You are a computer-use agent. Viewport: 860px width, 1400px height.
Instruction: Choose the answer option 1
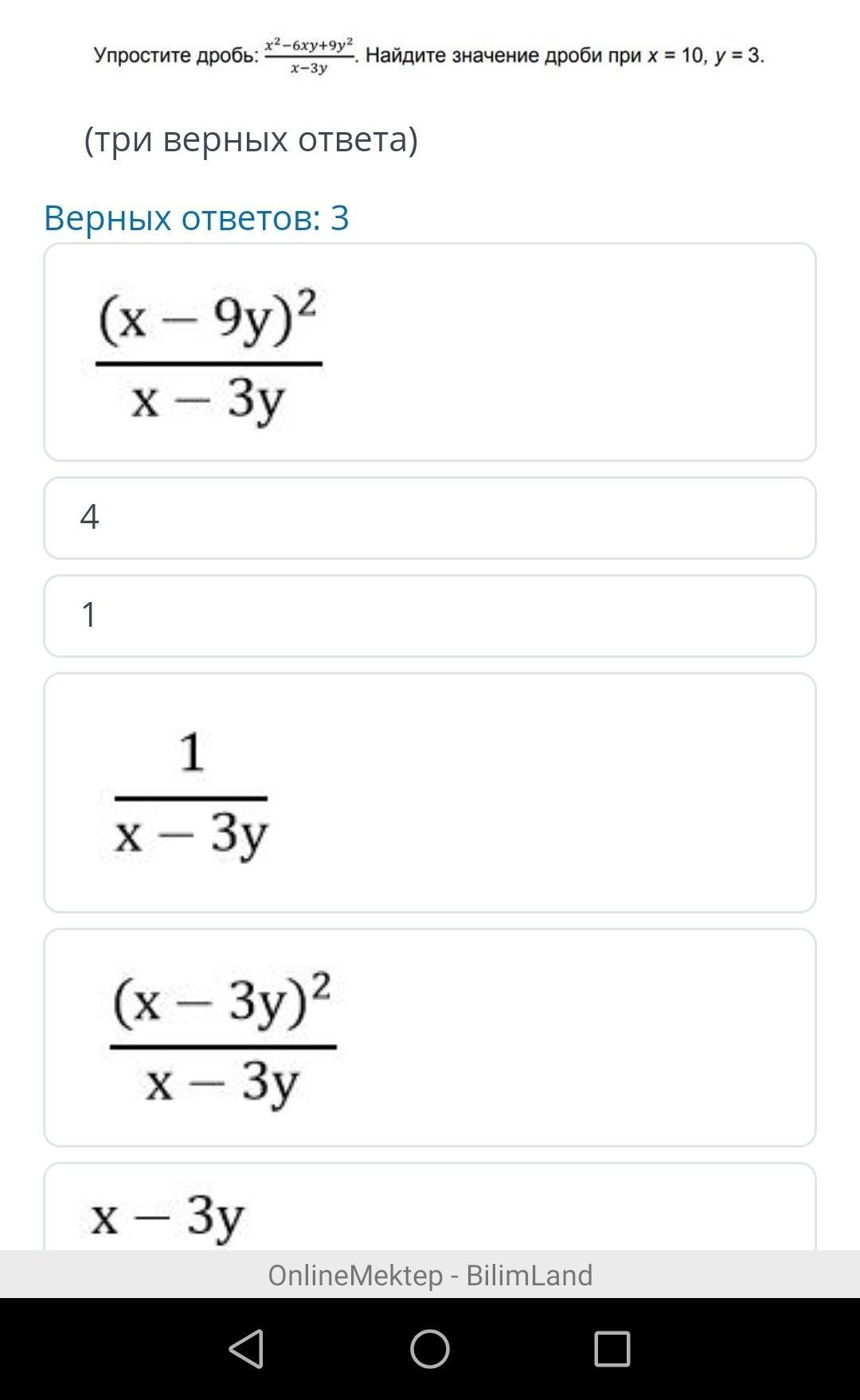(430, 616)
